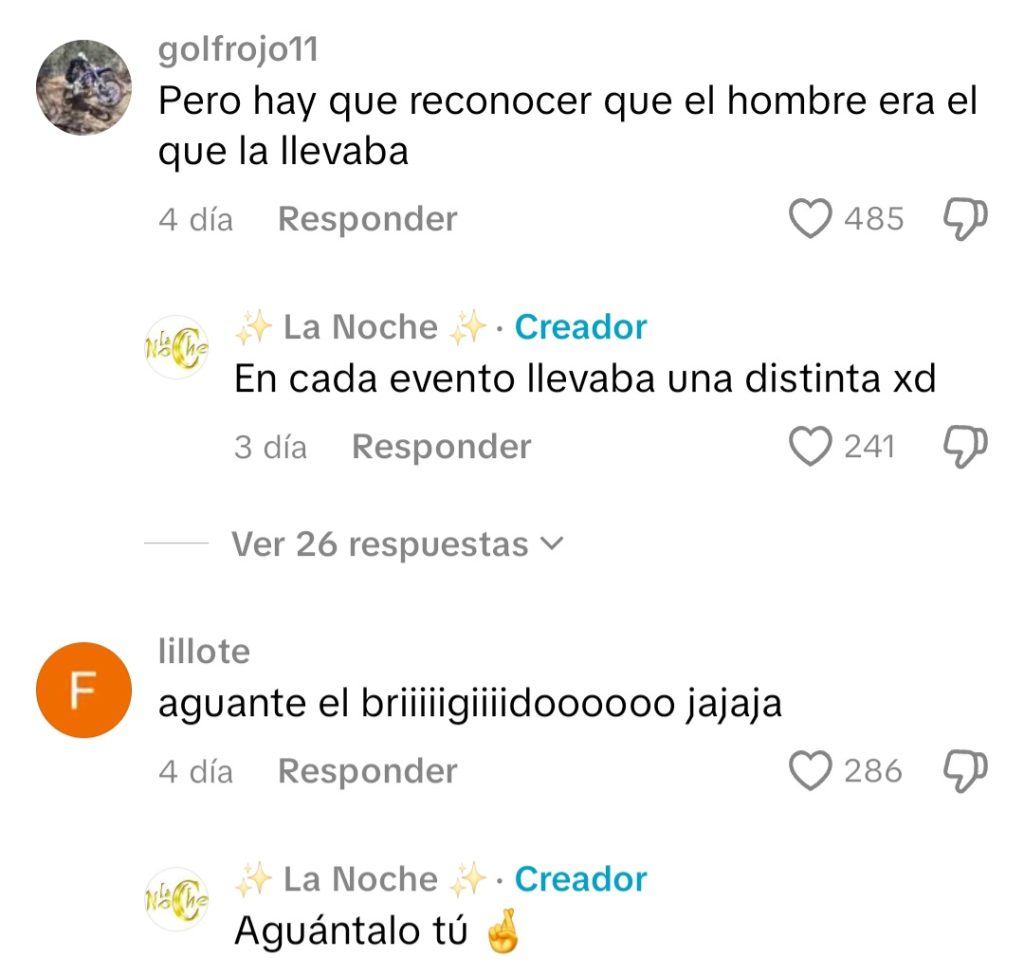Dislike La Noche's 'En cada evento' reply
Screen dimensions: 1024x976
[966, 447]
